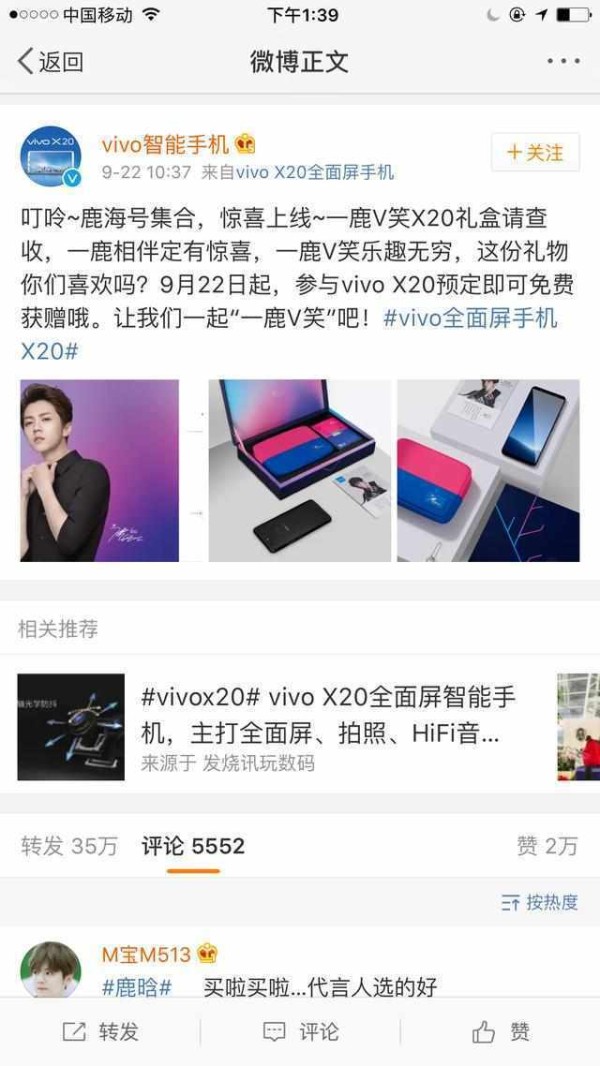Image resolution: width=600 pixels, height=1066 pixels.
Task: Open the #鹿晗# hashtag in the comment
Action: [137, 987]
